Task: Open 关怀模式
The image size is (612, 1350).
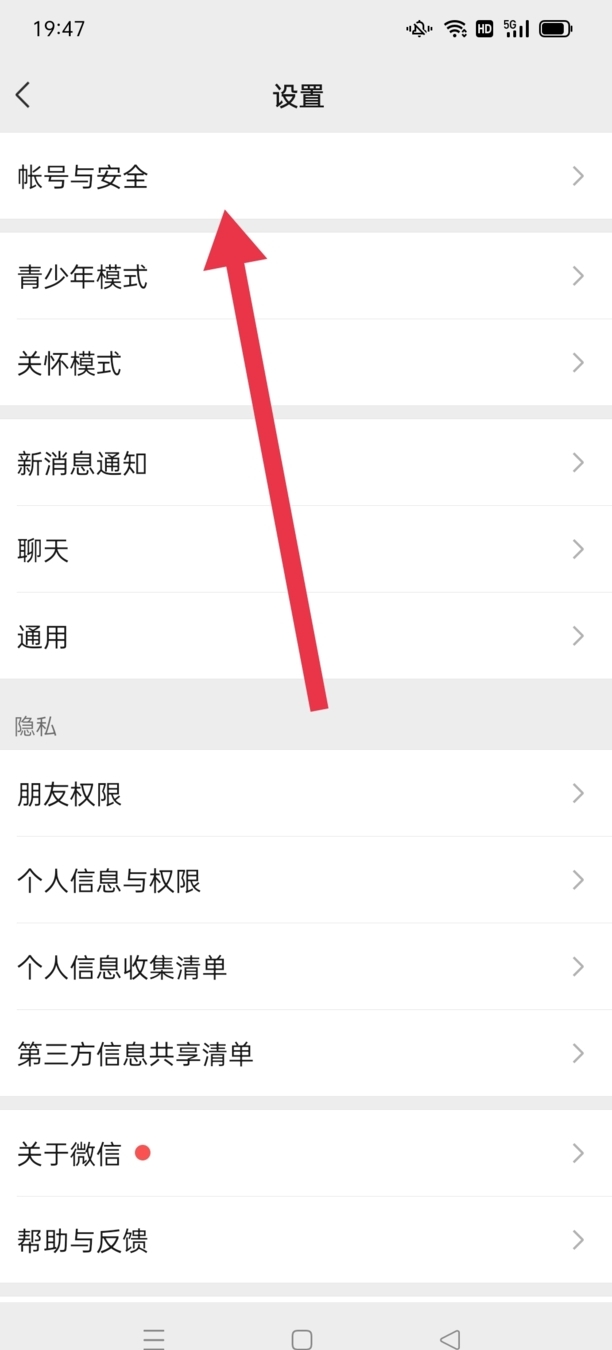Action: point(306,363)
